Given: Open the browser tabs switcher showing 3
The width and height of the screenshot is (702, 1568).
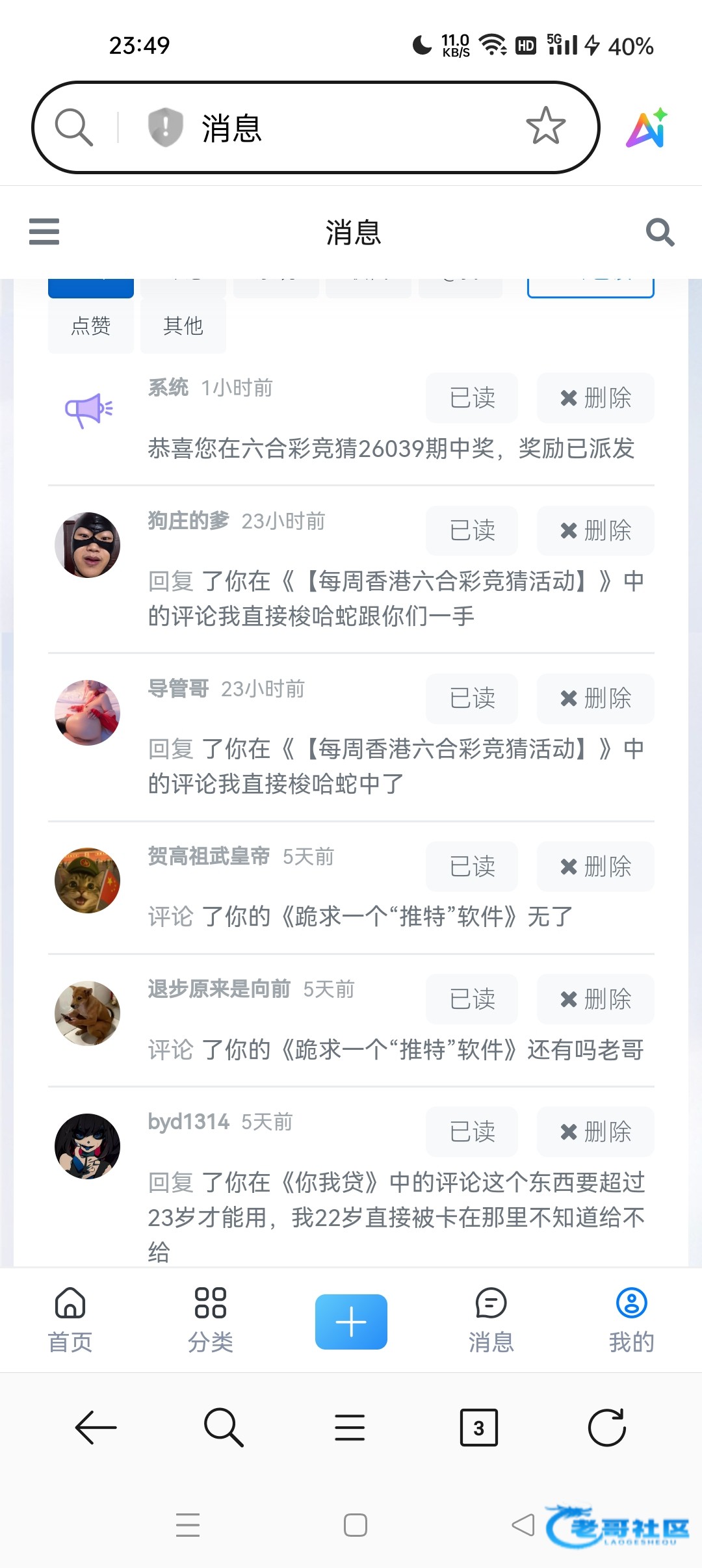Looking at the screenshot, I should tap(479, 1428).
